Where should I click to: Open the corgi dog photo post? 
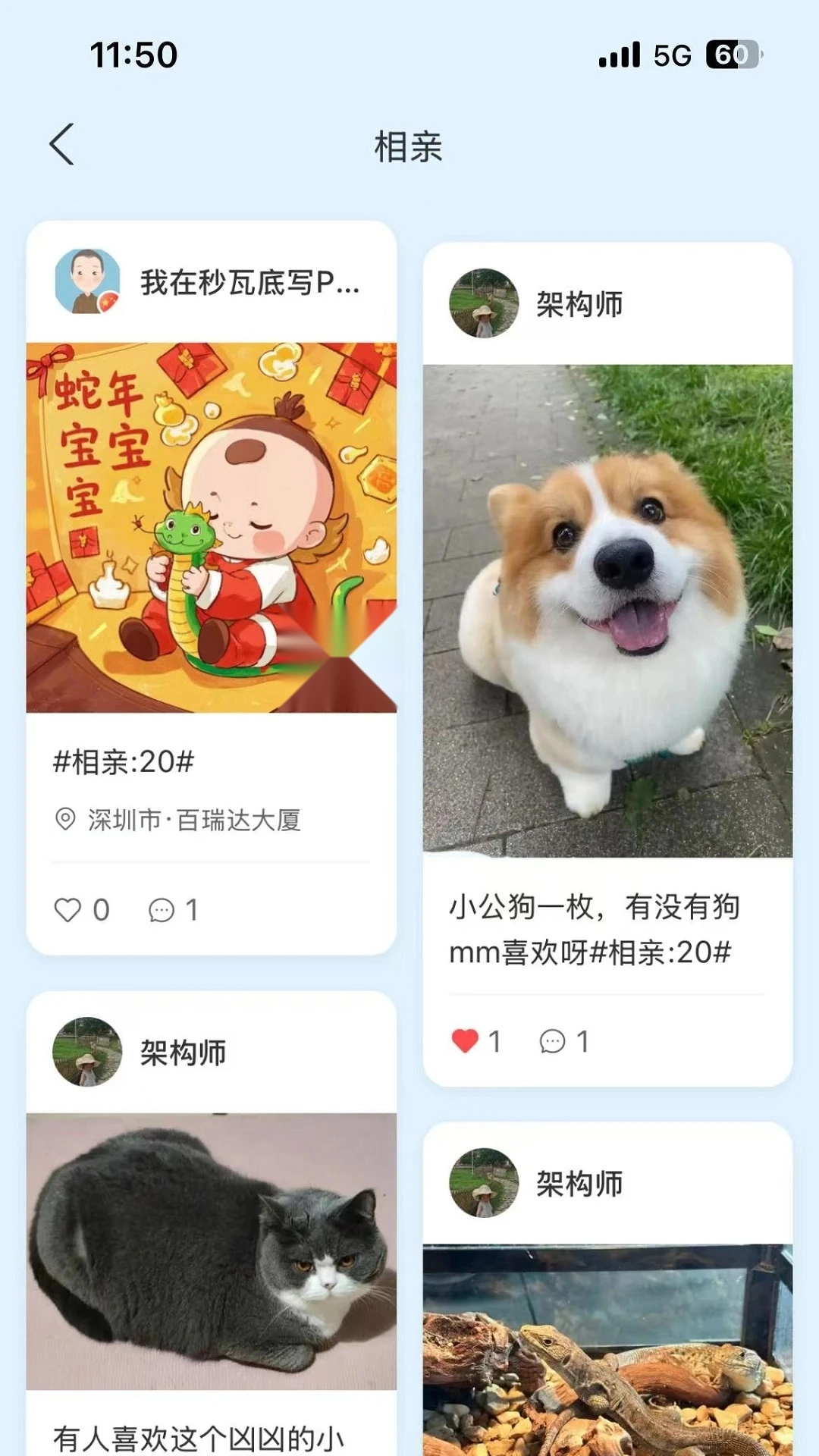607,610
